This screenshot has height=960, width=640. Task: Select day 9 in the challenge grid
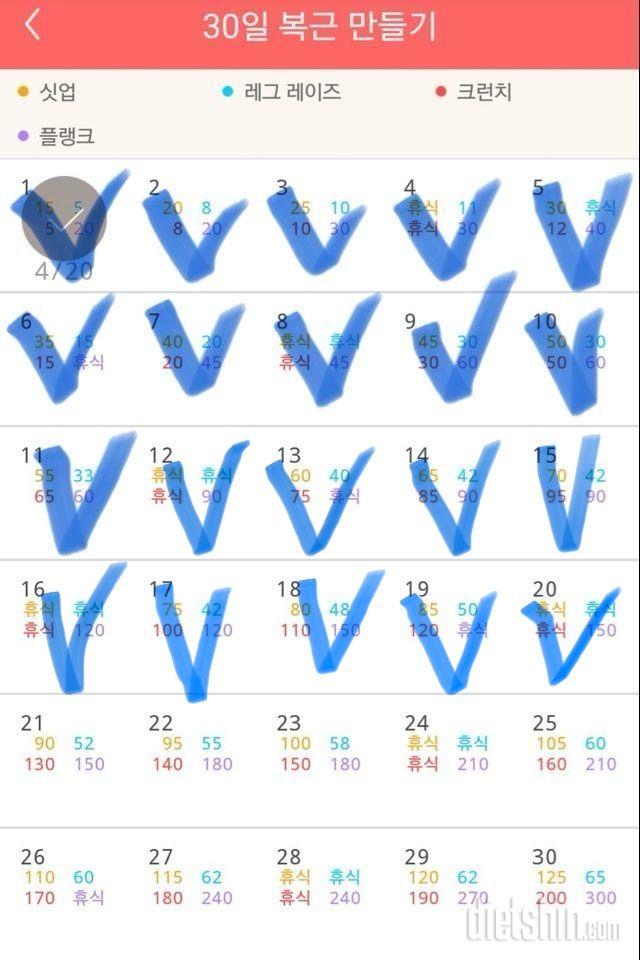[x=448, y=358]
